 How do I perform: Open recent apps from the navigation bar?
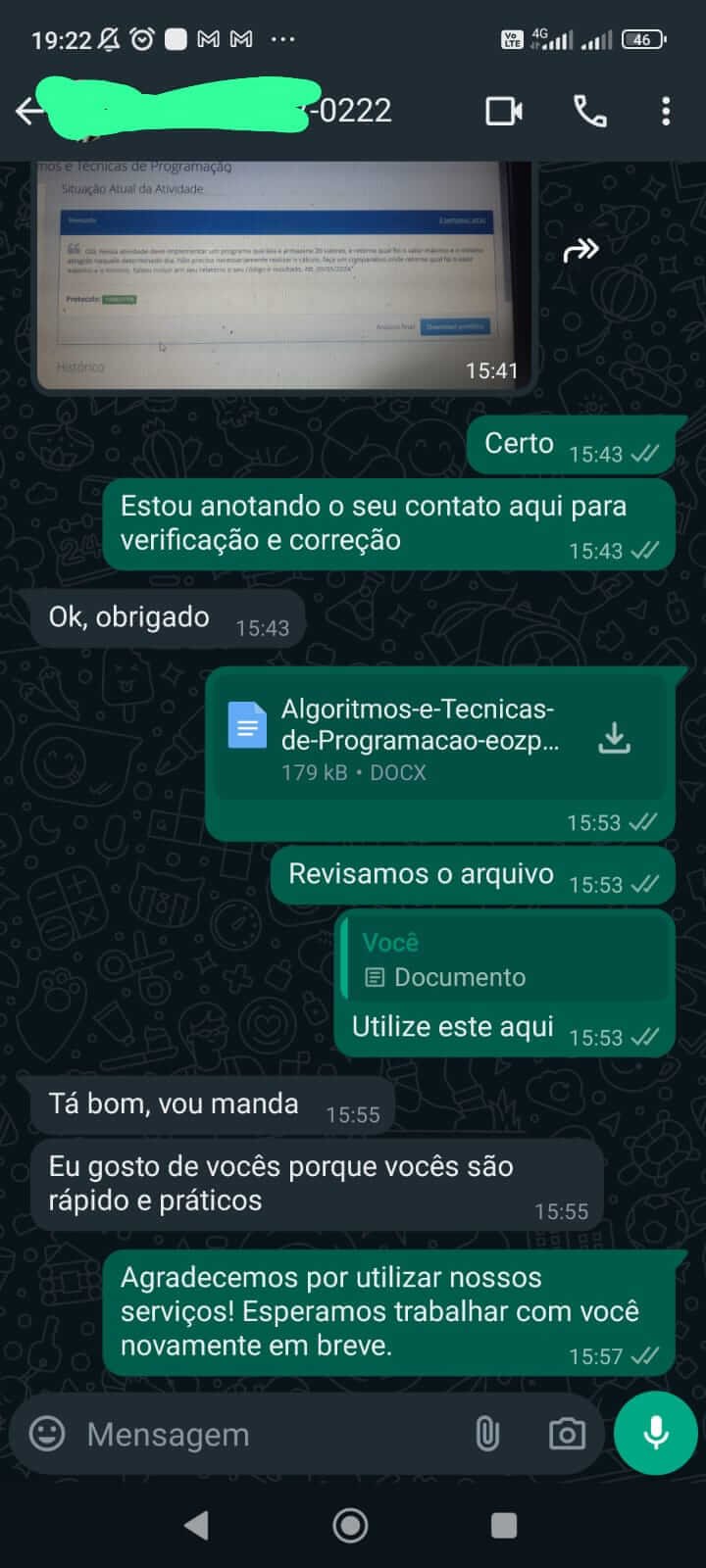pos(504,1525)
